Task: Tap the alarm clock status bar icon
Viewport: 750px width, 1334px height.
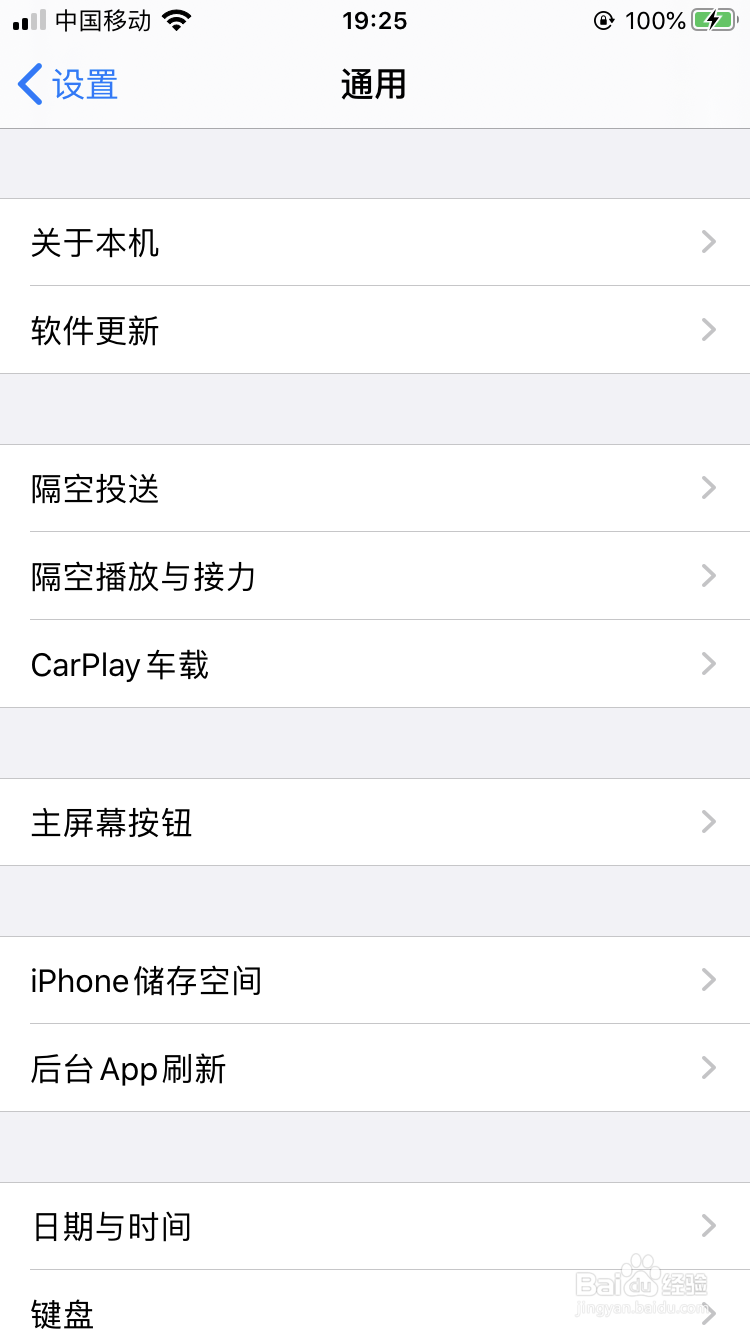Action: tap(604, 19)
